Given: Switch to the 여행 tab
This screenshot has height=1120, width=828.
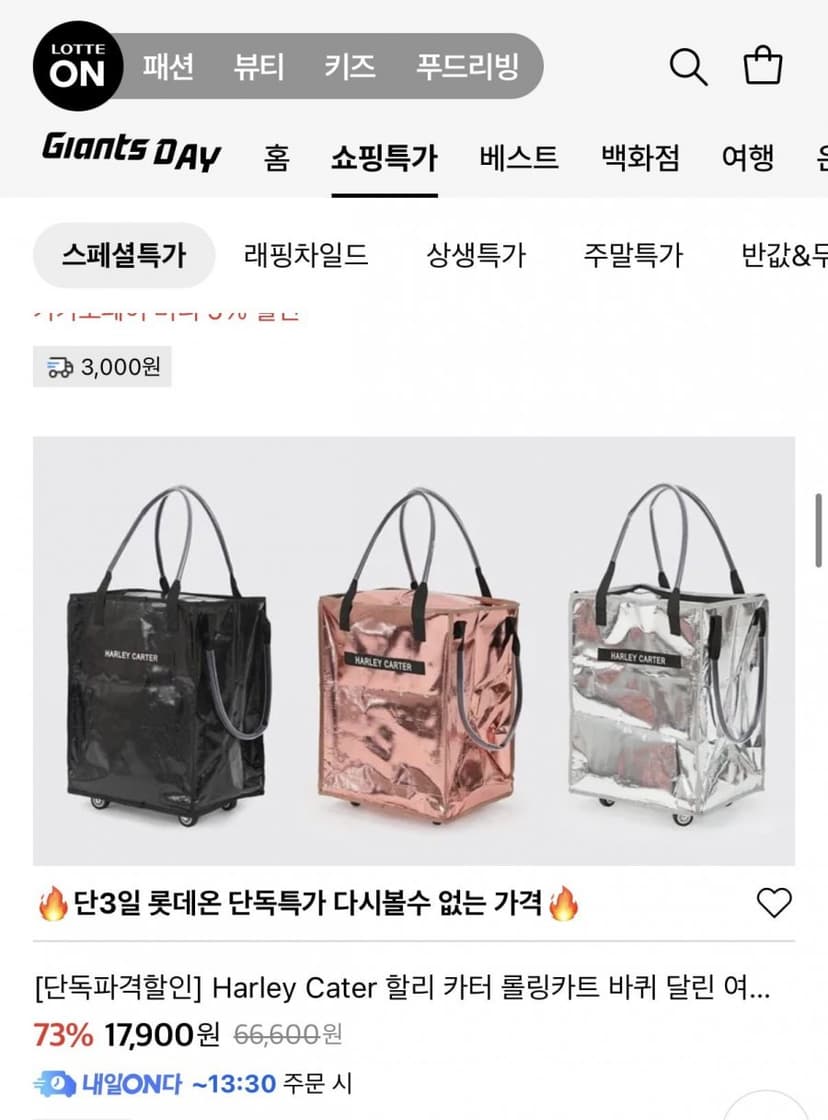Looking at the screenshot, I should (x=747, y=158).
